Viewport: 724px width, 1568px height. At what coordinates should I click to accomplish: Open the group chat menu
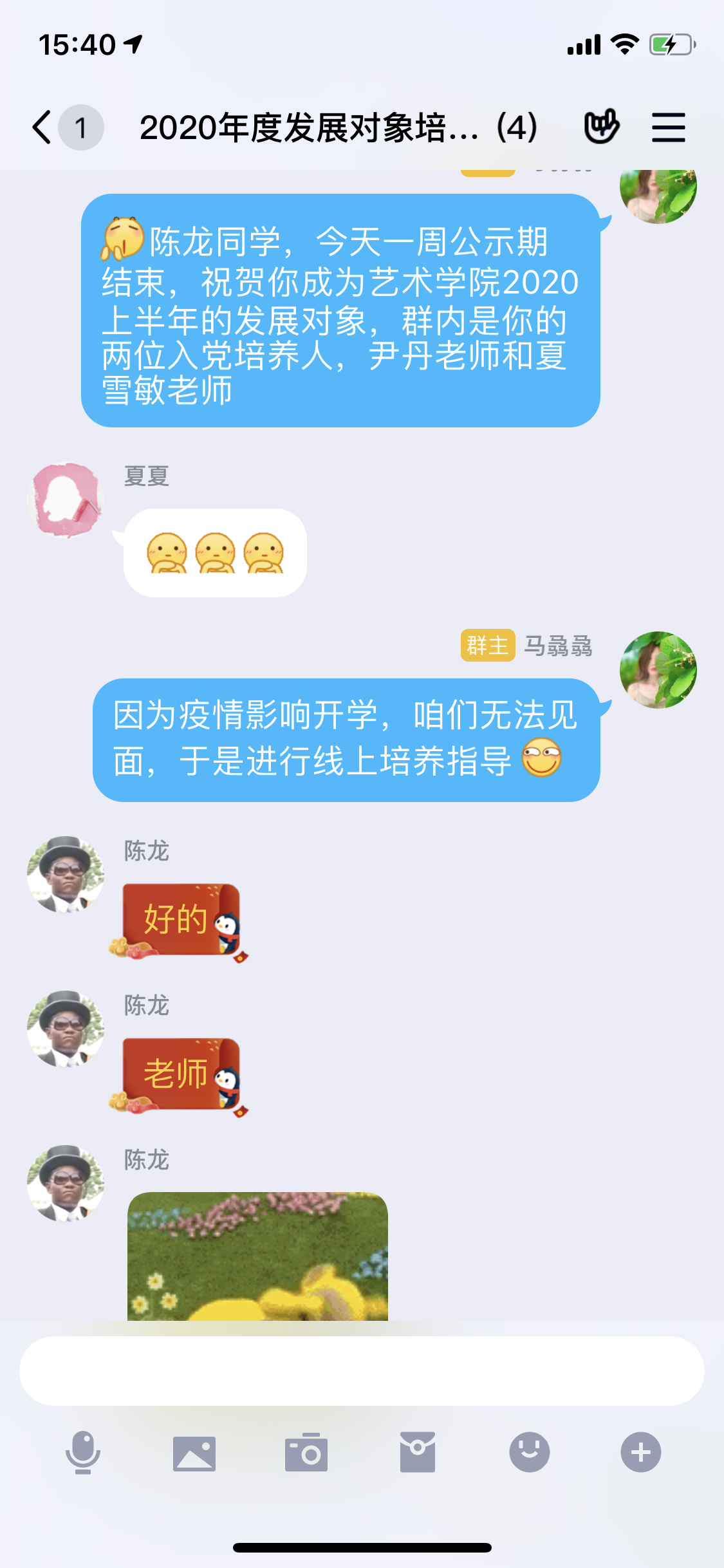tap(668, 127)
